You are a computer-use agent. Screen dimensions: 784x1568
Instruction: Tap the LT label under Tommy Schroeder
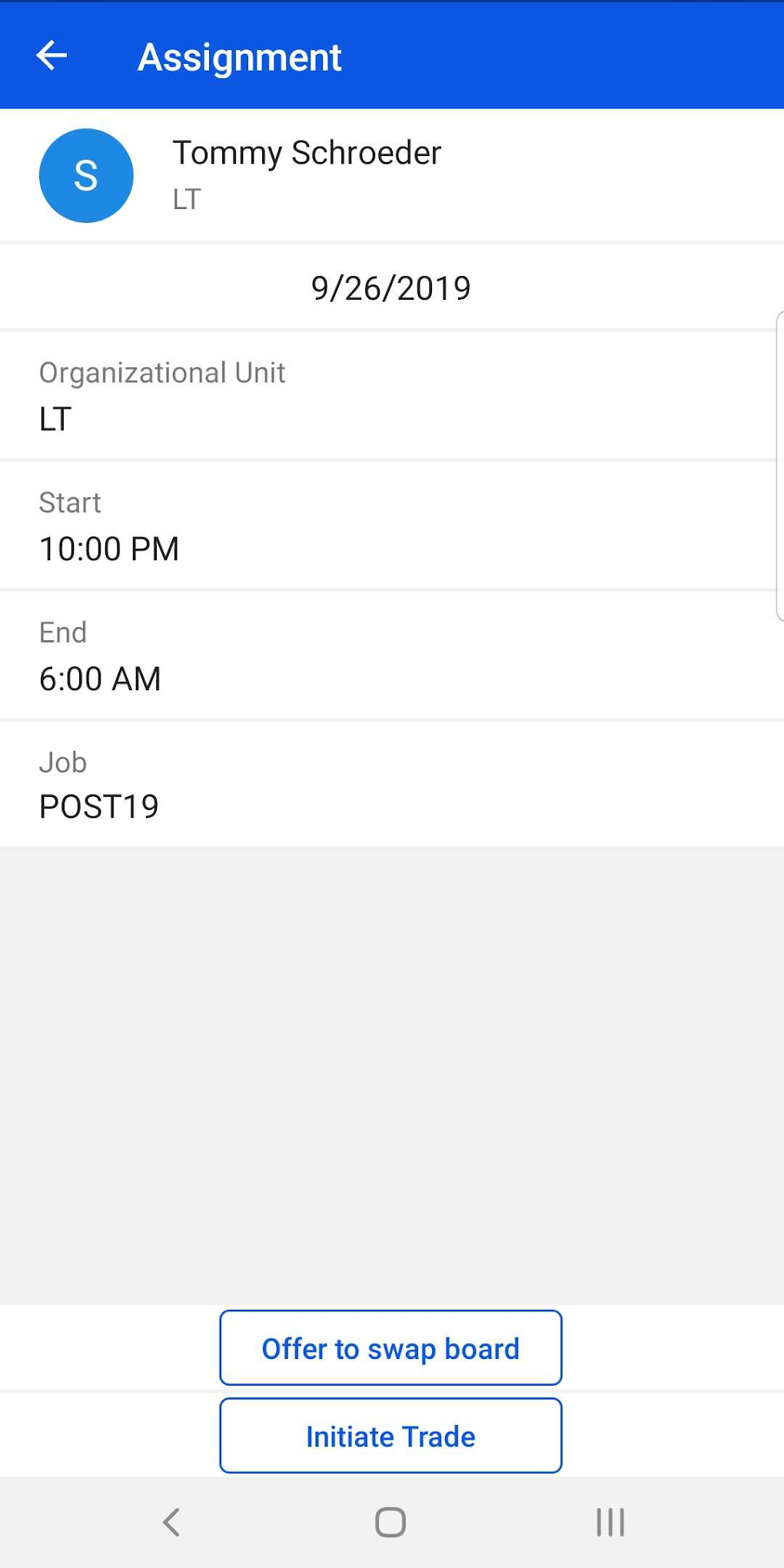(184, 198)
